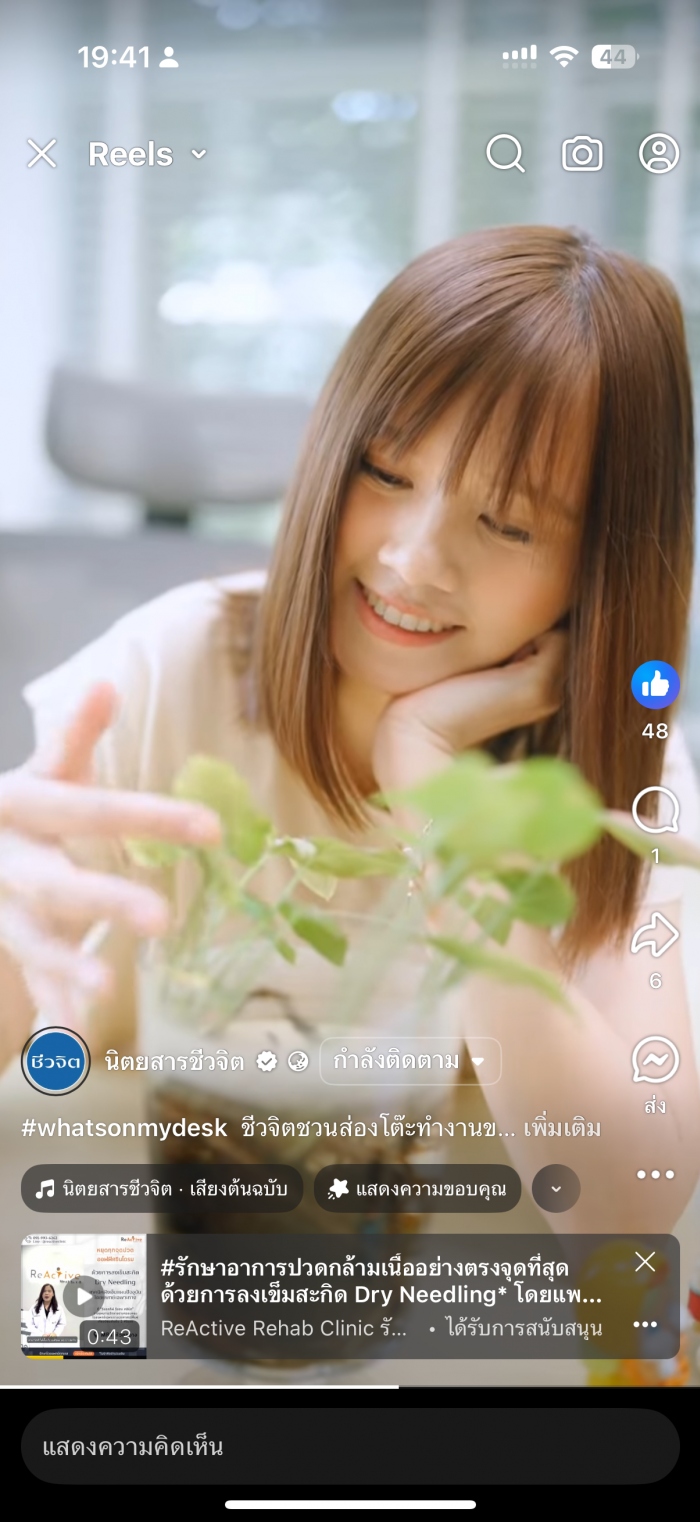This screenshot has height=1522, width=700.
Task: Open the reel's three-dot options menu
Action: [x=655, y=1175]
